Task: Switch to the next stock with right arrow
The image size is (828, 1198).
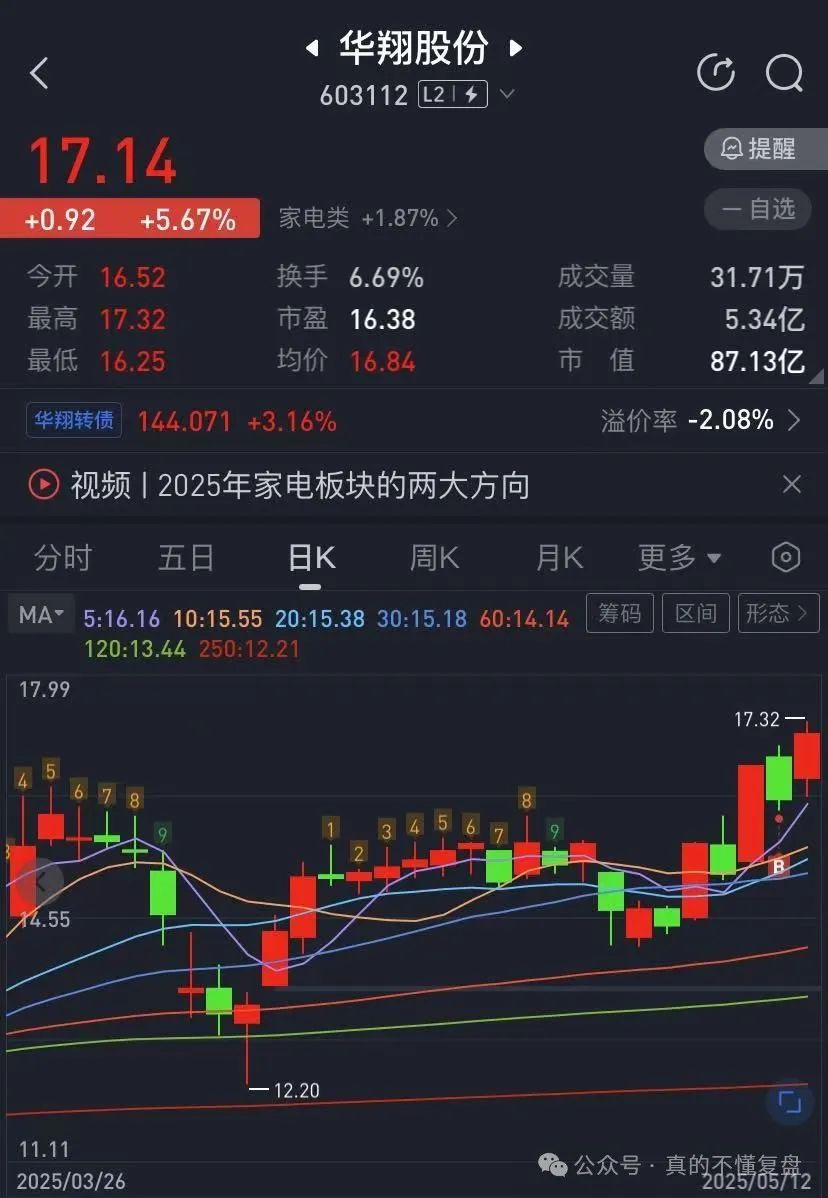Action: [516, 47]
